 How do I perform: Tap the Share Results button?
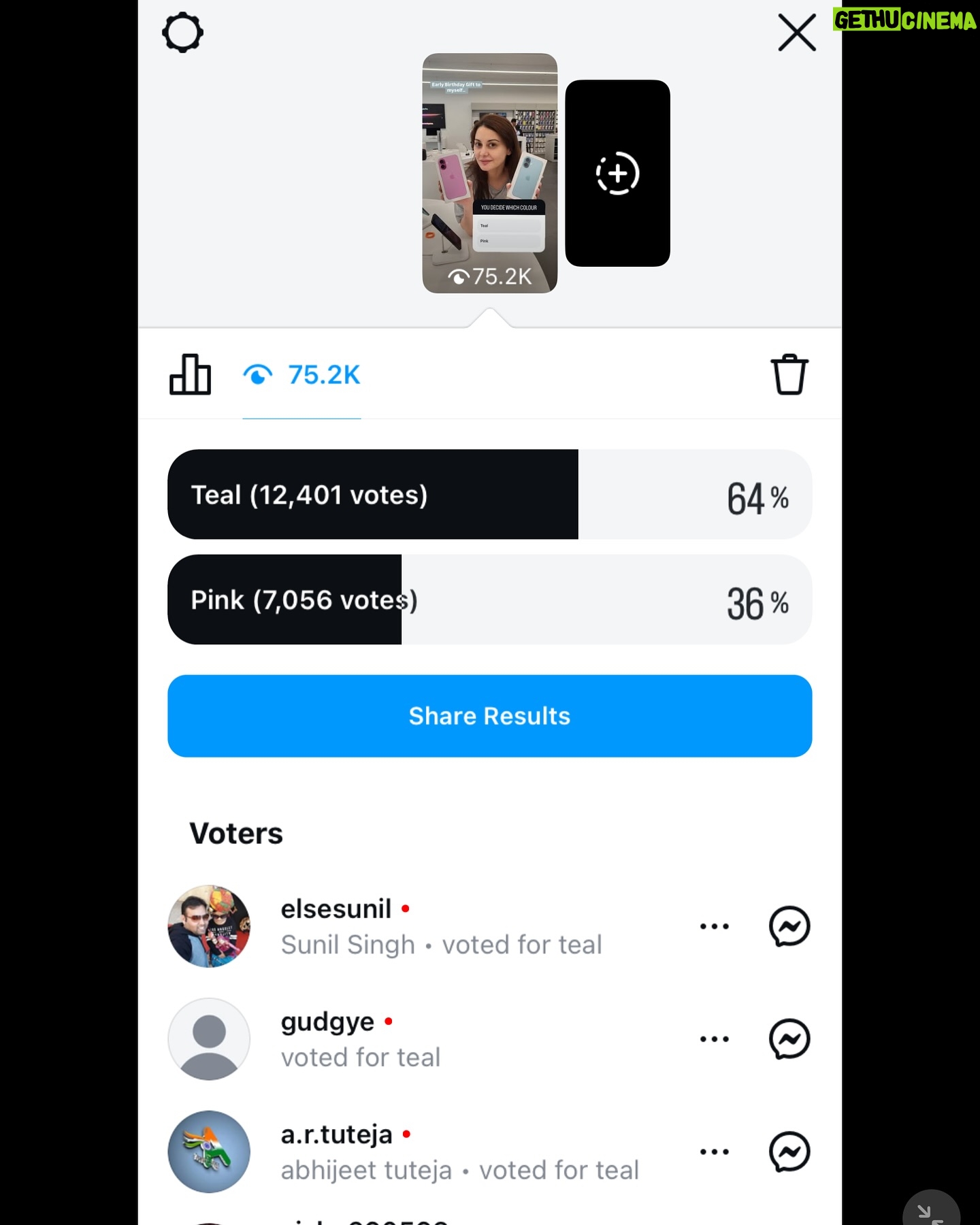pos(489,716)
